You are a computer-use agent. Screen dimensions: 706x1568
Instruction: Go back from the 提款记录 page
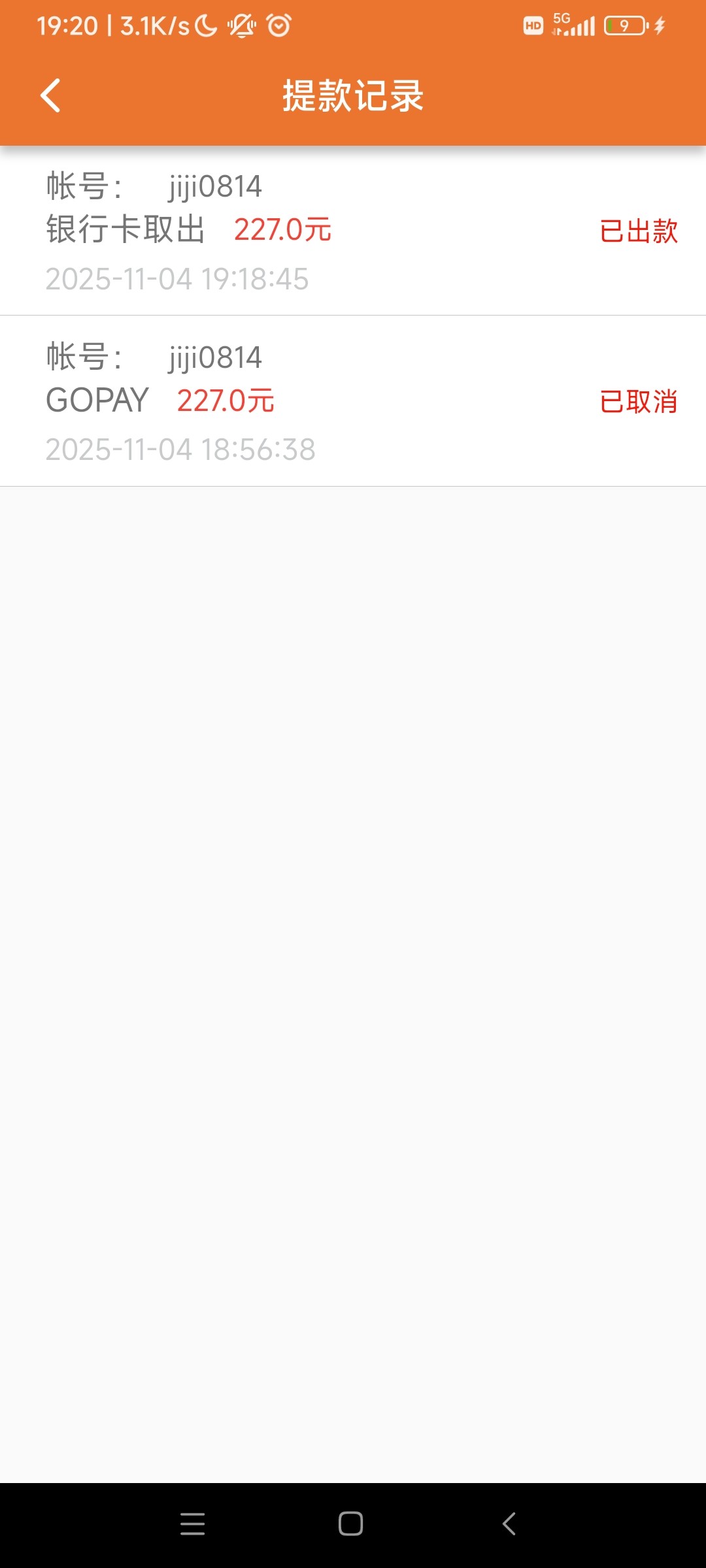(x=50, y=95)
